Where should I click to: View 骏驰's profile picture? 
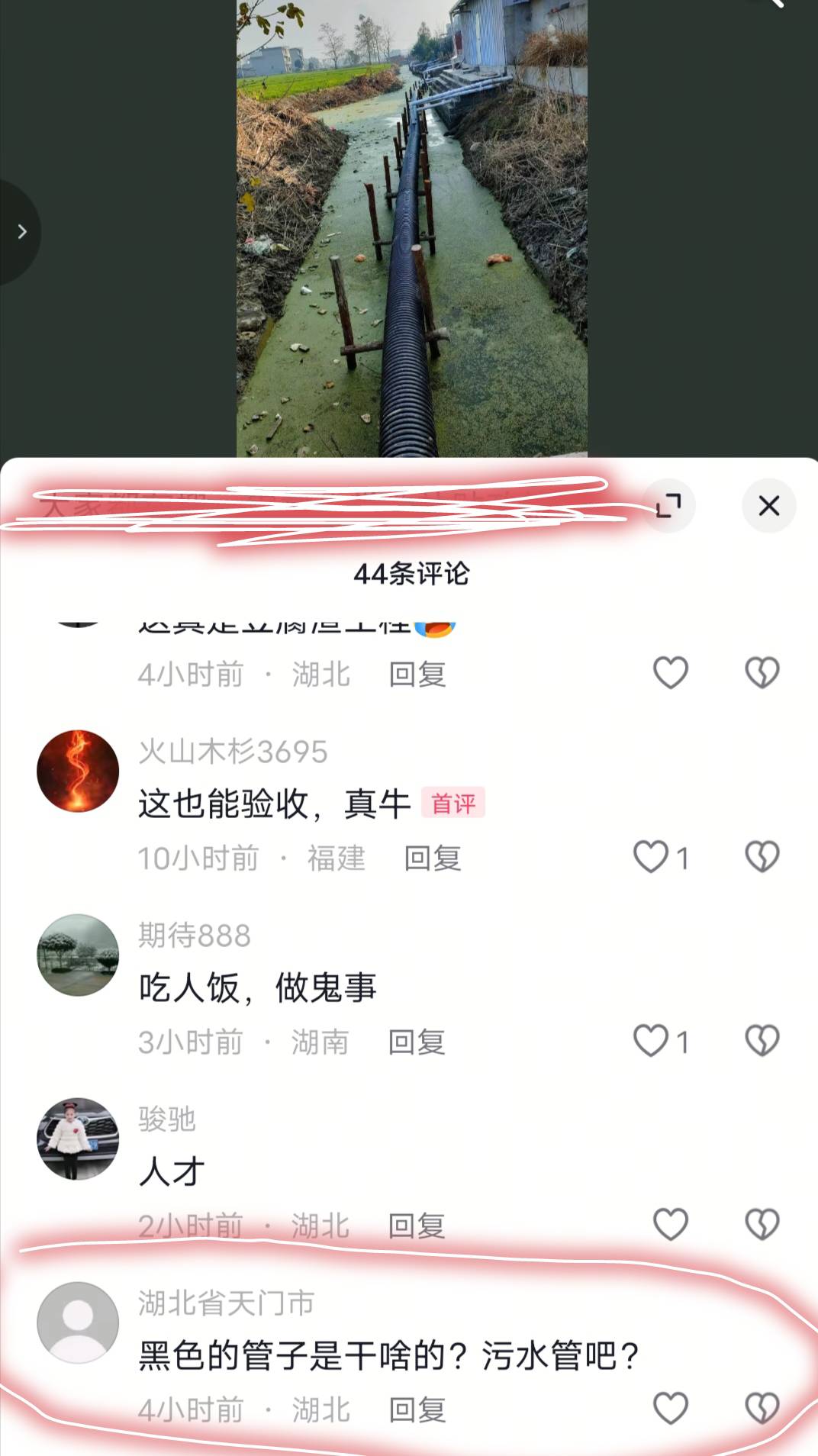point(78,1139)
